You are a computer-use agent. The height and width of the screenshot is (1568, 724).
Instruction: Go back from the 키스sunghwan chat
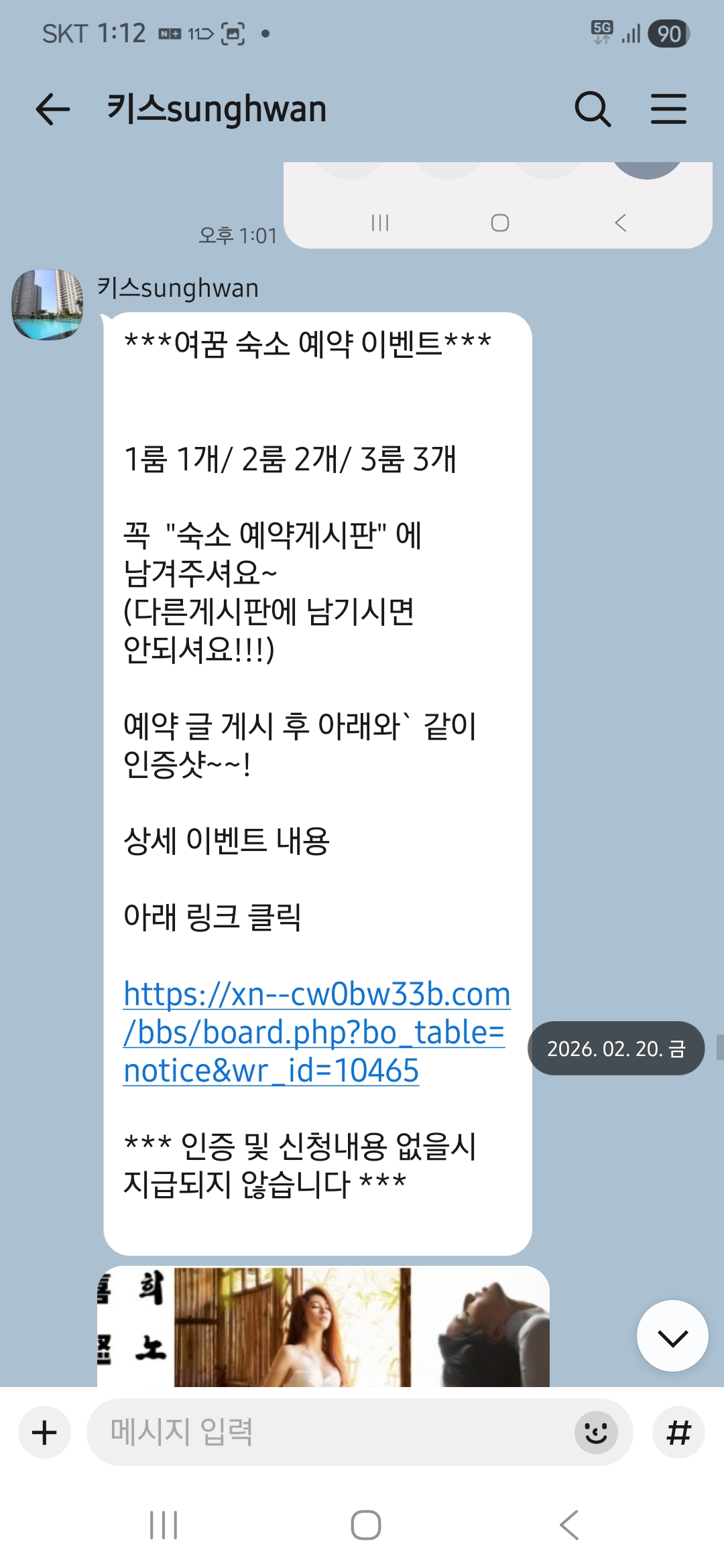[52, 109]
